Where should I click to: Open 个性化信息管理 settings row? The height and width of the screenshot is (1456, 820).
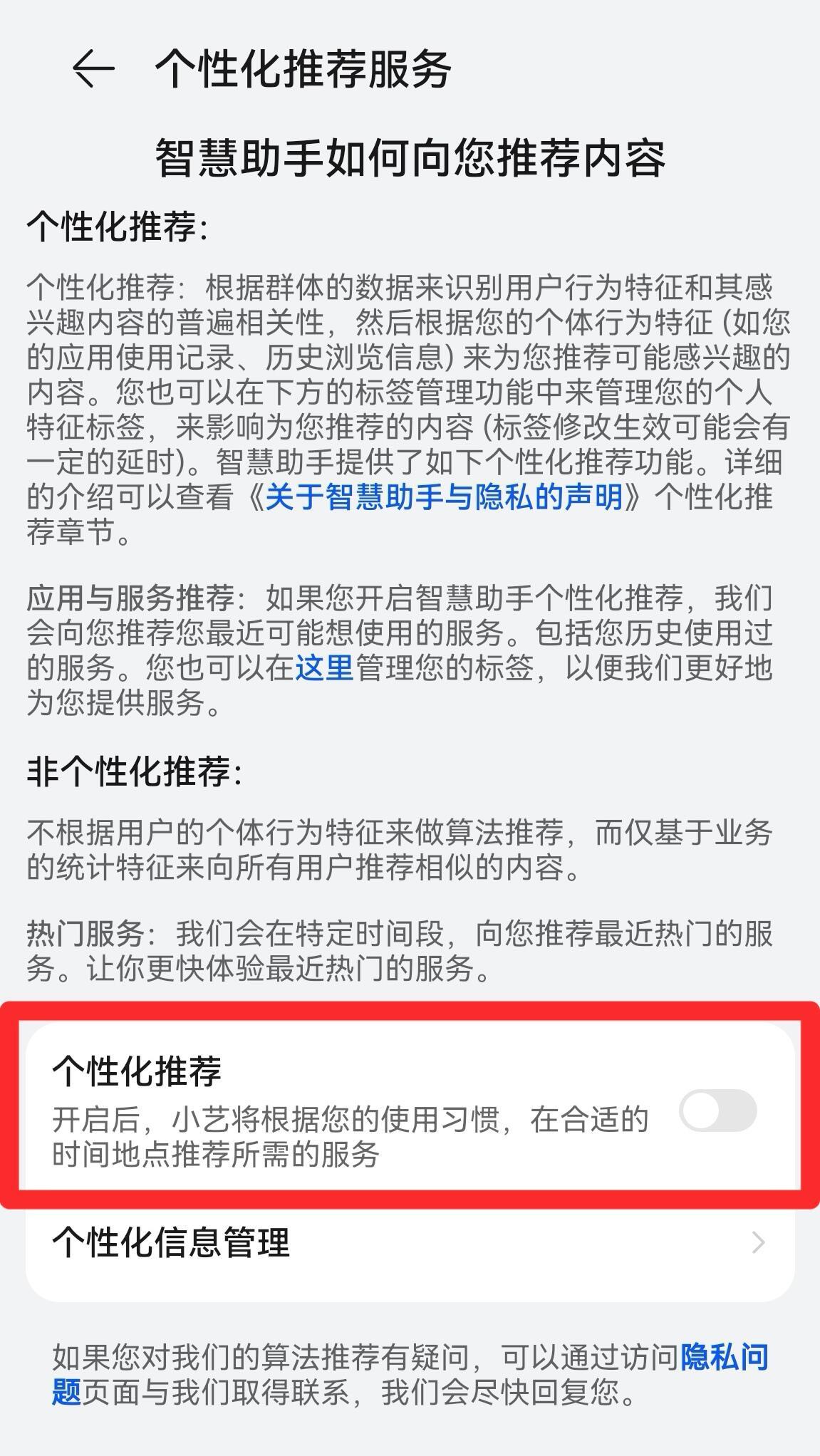point(410,1243)
